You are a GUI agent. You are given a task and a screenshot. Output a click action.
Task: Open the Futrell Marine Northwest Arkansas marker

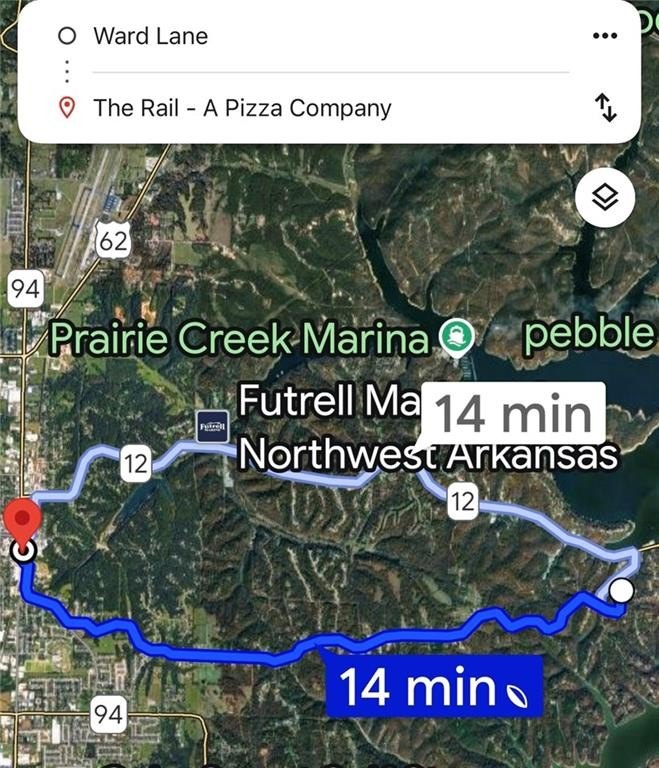tap(212, 426)
